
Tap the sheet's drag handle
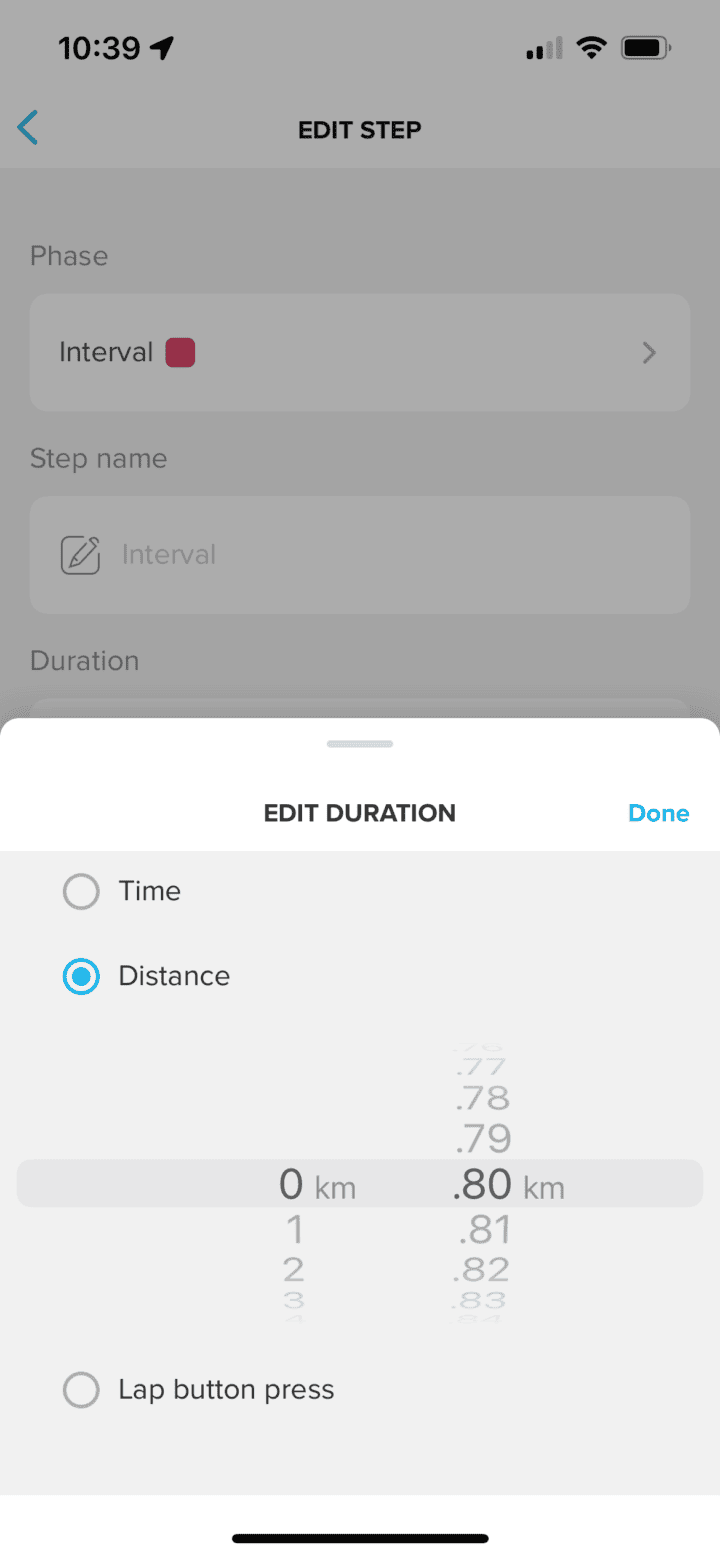[360, 744]
